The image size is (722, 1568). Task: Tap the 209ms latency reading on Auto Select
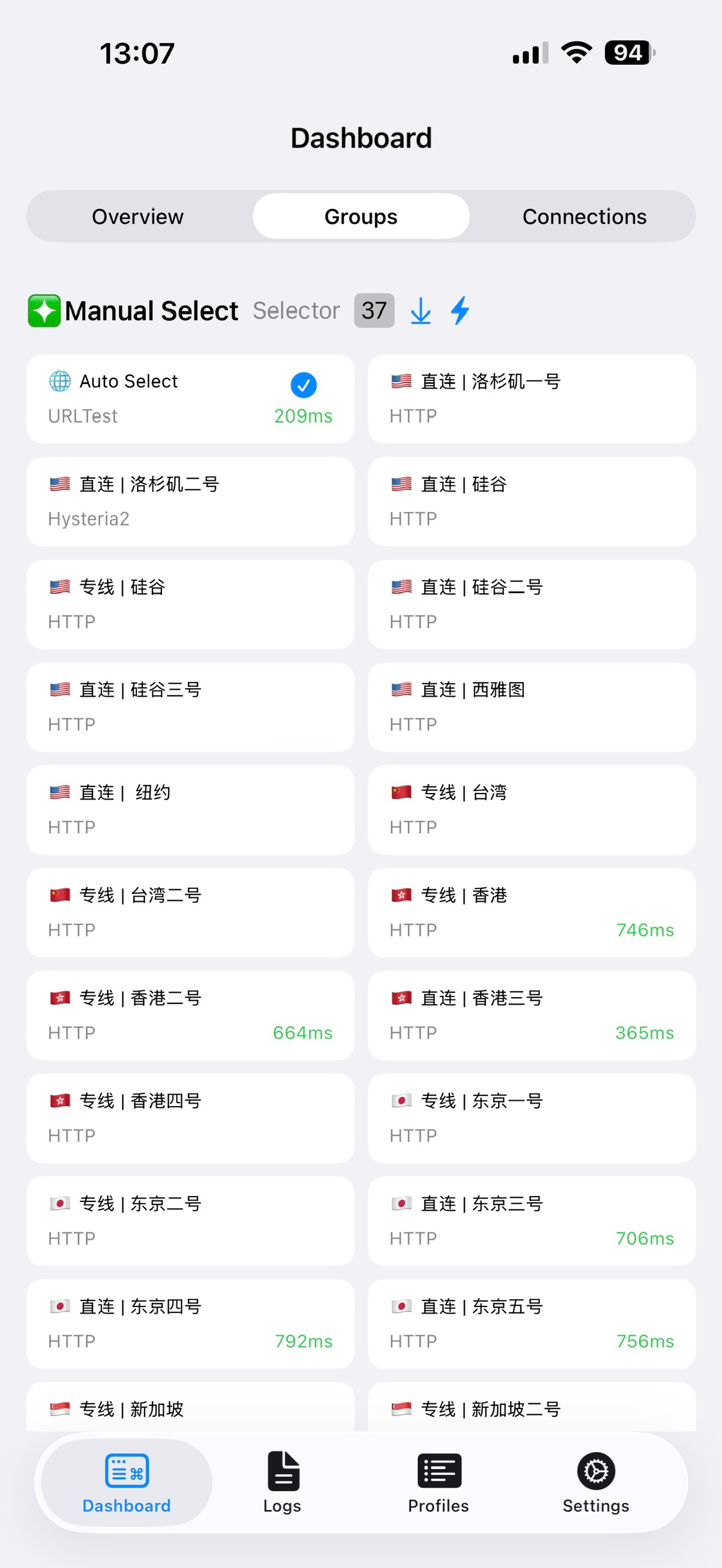click(302, 416)
